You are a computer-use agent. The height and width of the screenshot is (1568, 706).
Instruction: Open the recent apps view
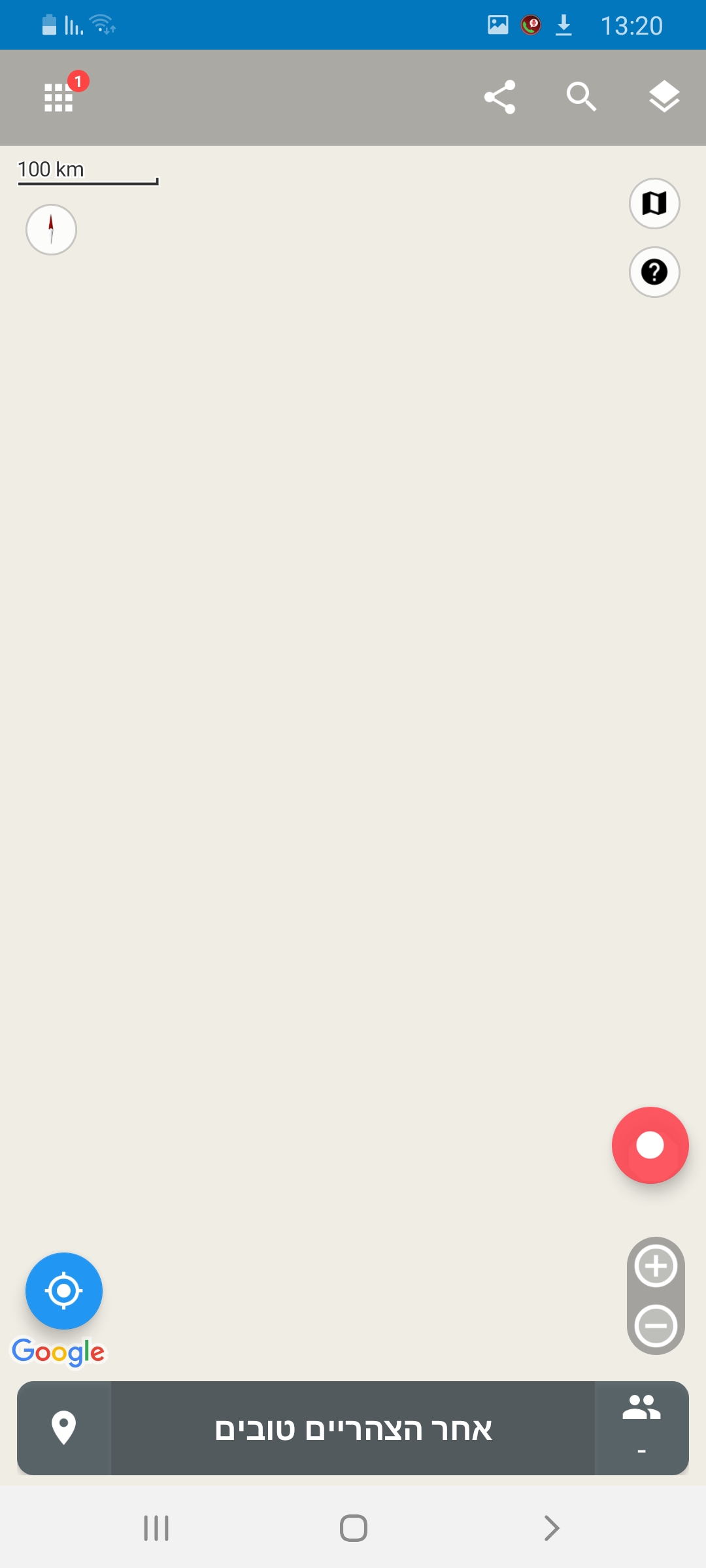coord(156,1528)
